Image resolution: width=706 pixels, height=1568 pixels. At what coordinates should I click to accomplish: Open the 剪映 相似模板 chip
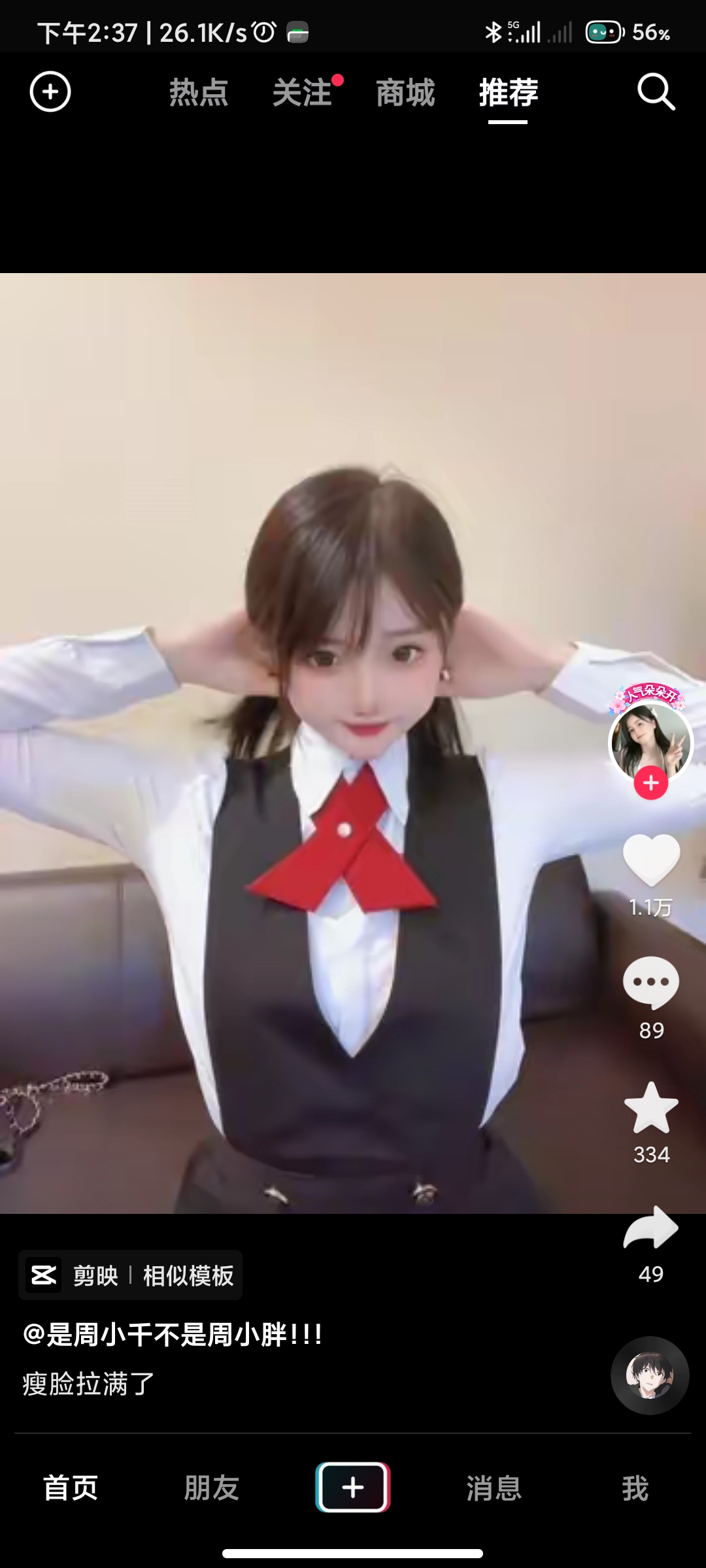pyautogui.click(x=131, y=1275)
